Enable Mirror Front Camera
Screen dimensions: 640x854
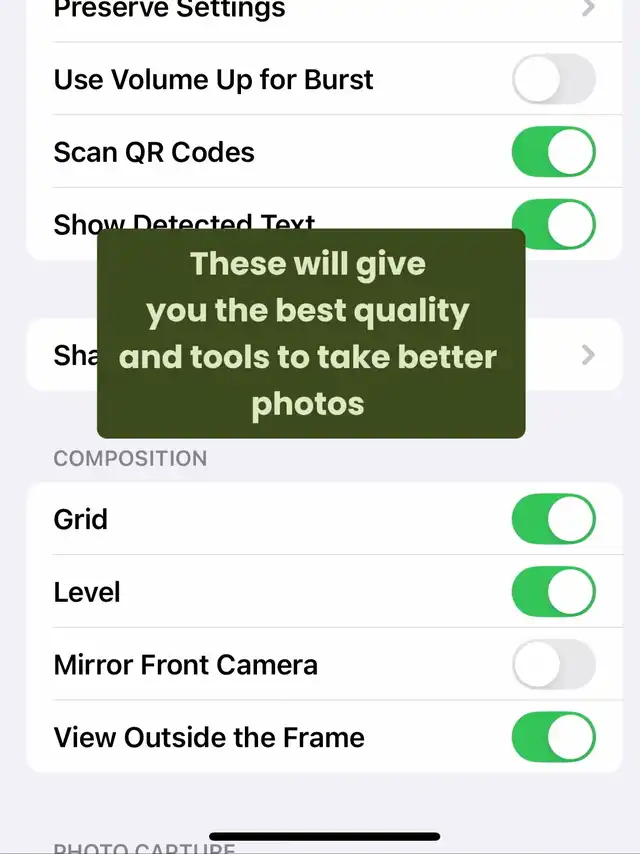tap(553, 665)
